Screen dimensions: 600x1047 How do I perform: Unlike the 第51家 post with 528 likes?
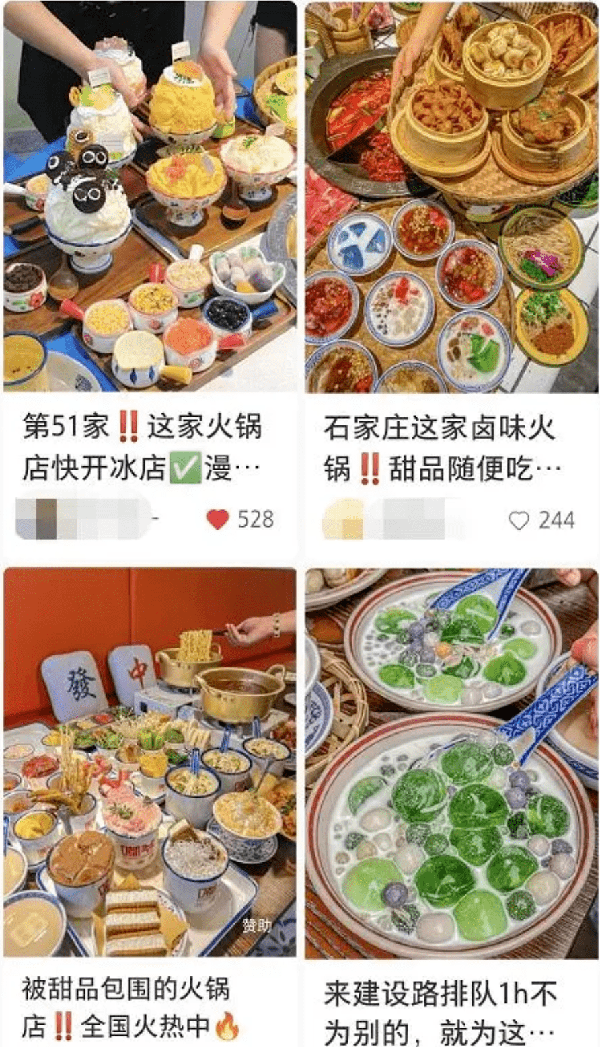pos(217,519)
